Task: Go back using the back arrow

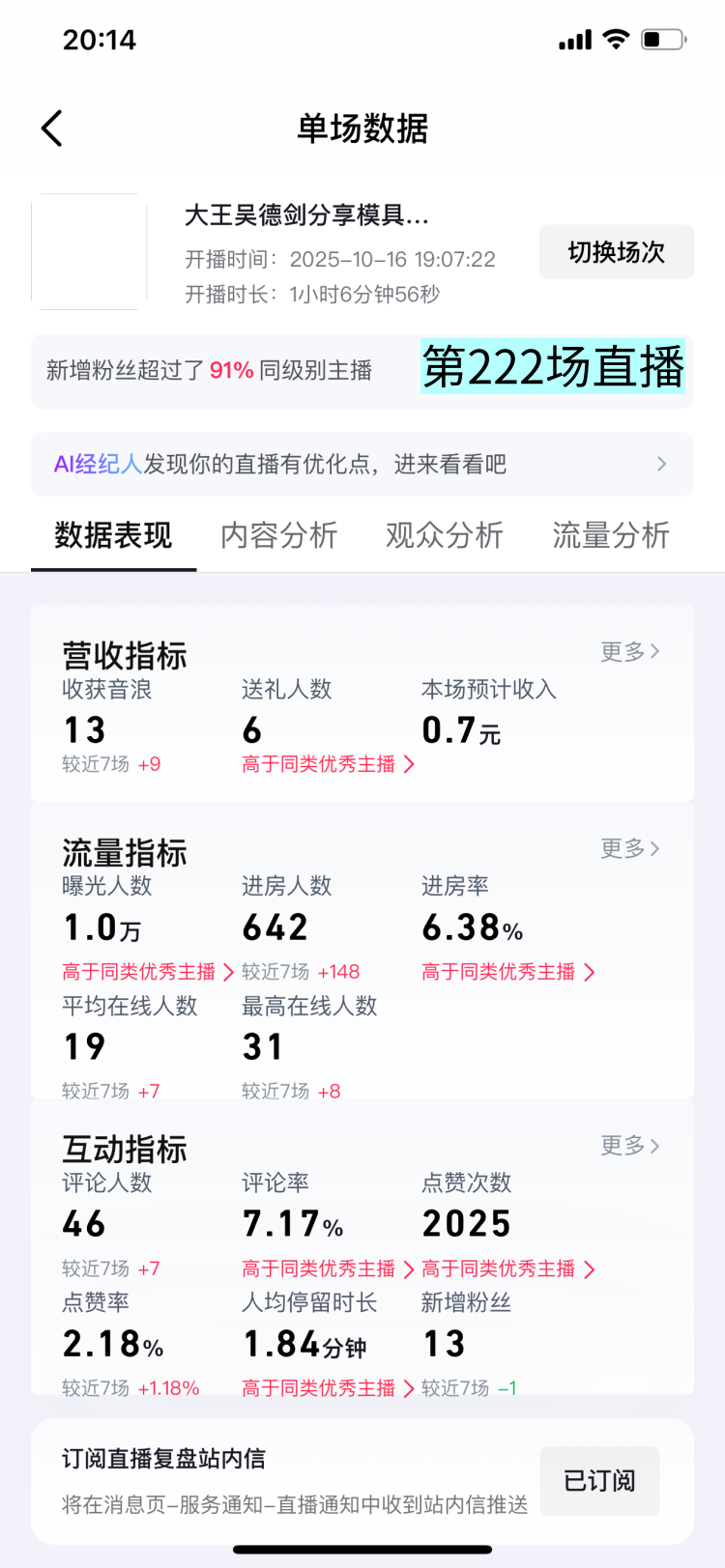Action: 52,128
